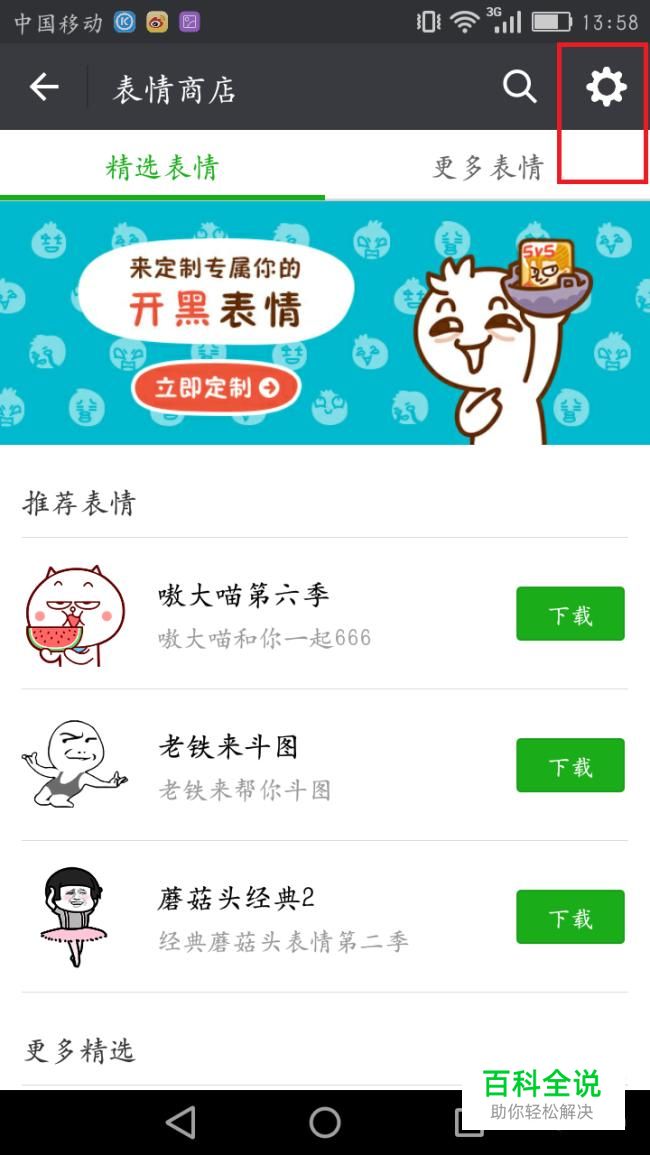This screenshot has height=1155, width=650.
Task: Download the 嗷大喵第六季 stickers
Action: [x=570, y=614]
